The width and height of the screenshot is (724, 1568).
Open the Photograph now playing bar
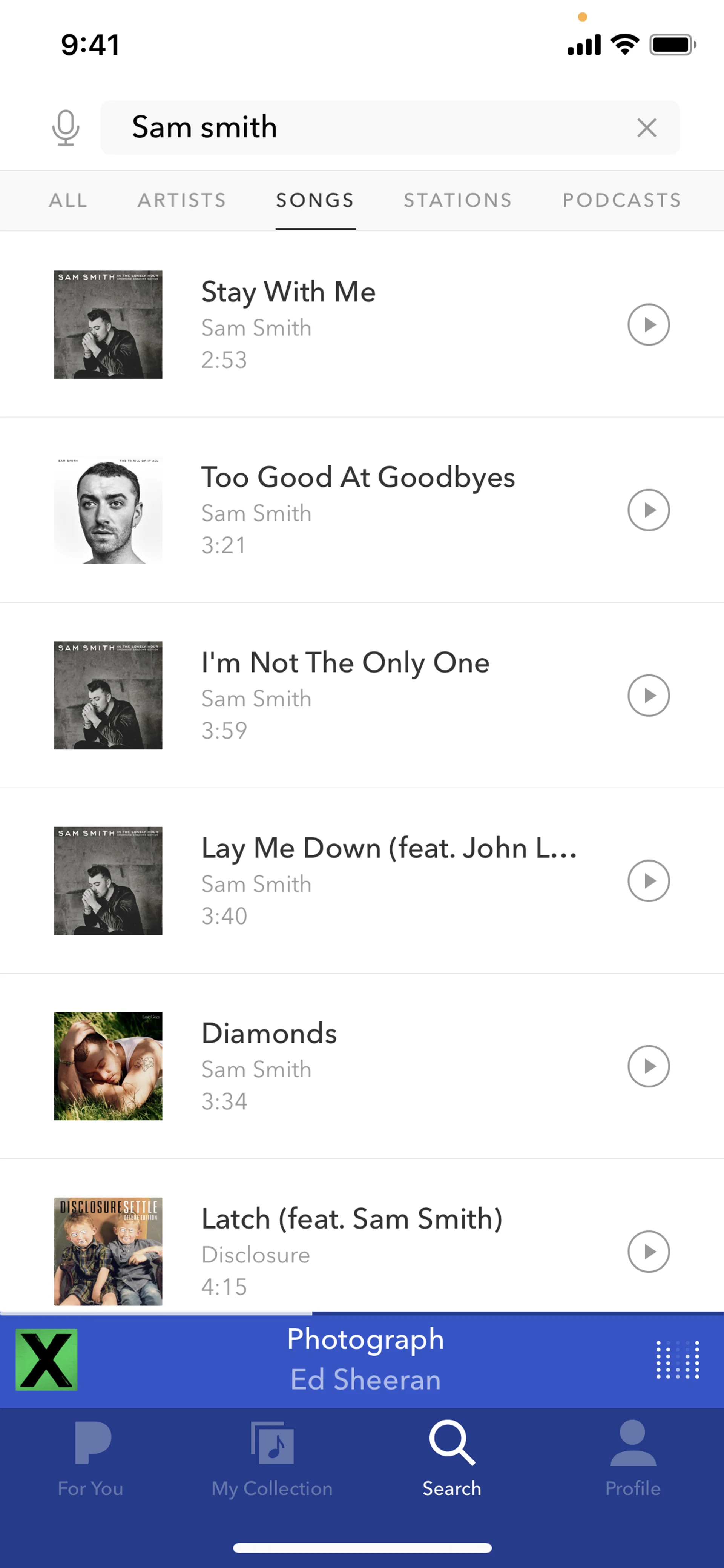point(365,1360)
